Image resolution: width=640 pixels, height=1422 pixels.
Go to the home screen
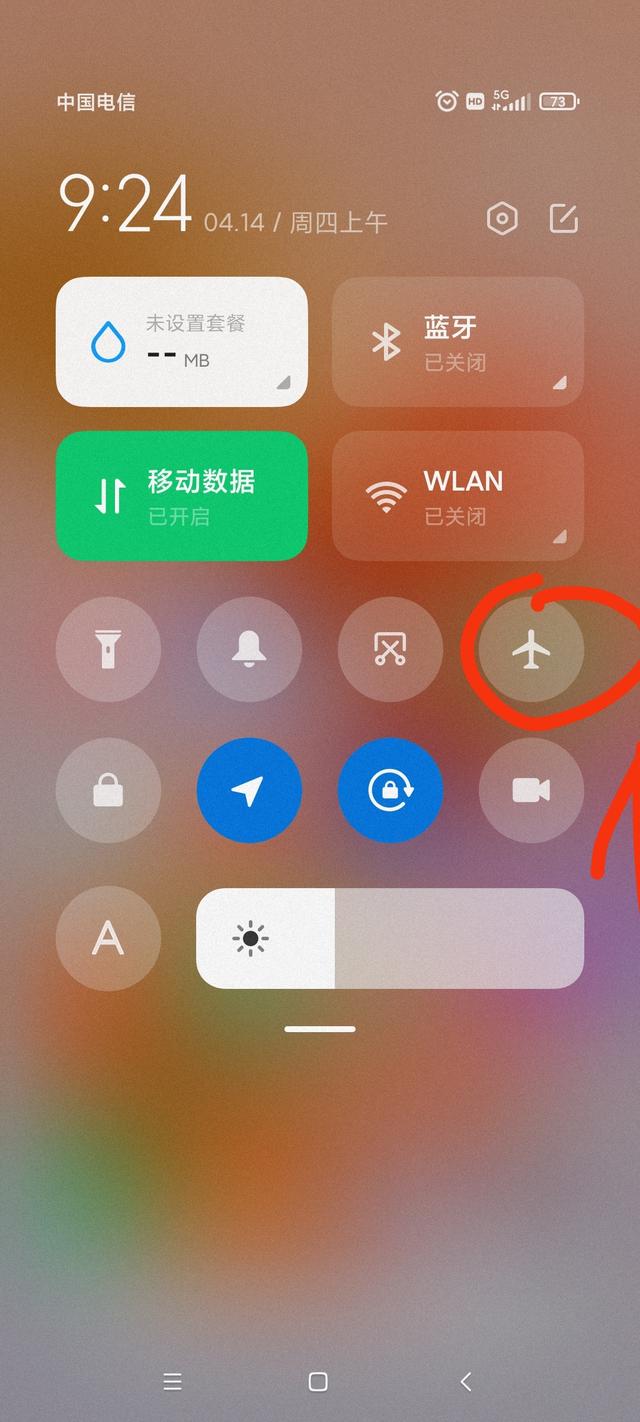318,1381
